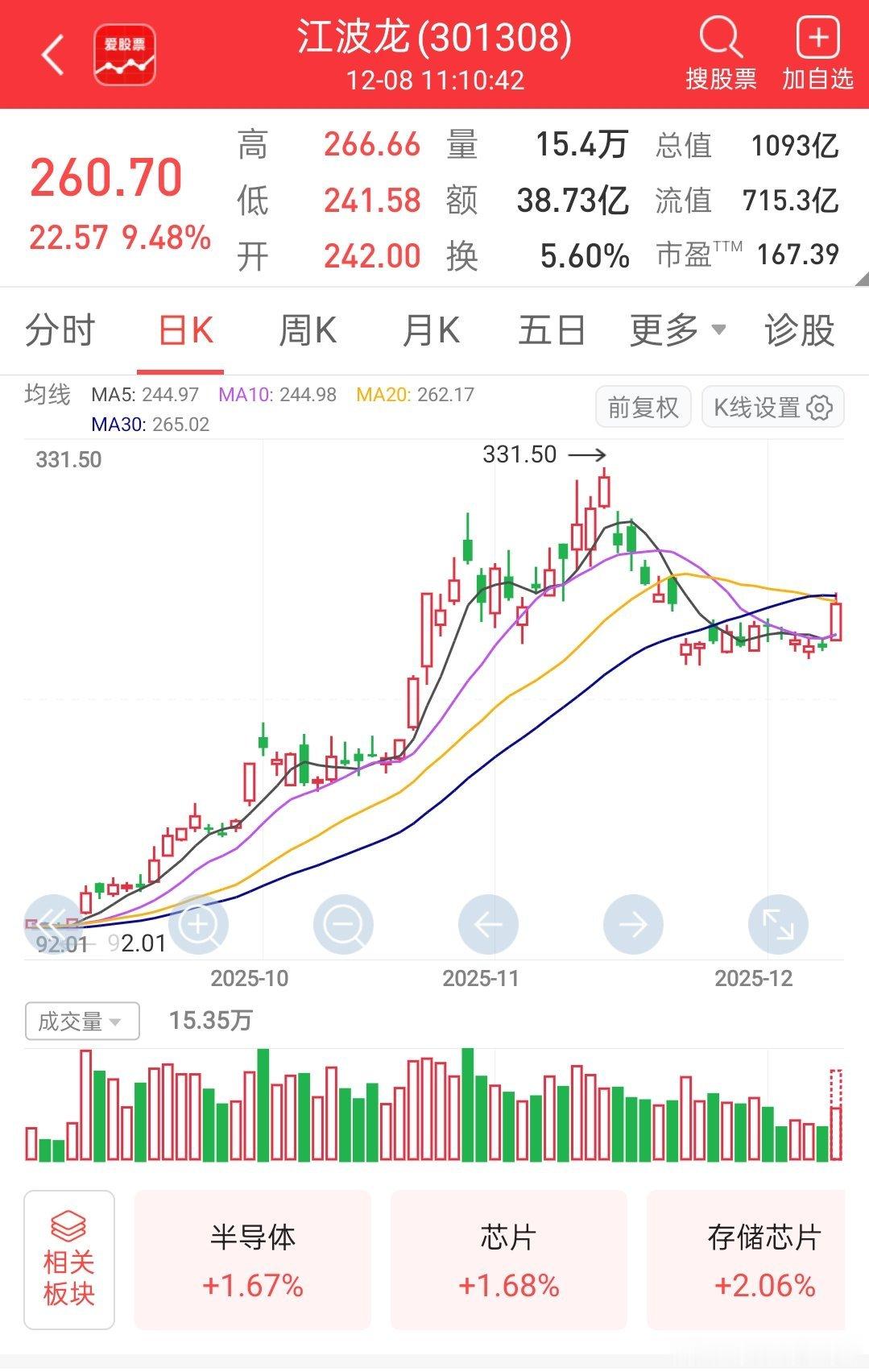Open the 五日 tab
This screenshot has width=869, height=1372.
(x=552, y=331)
